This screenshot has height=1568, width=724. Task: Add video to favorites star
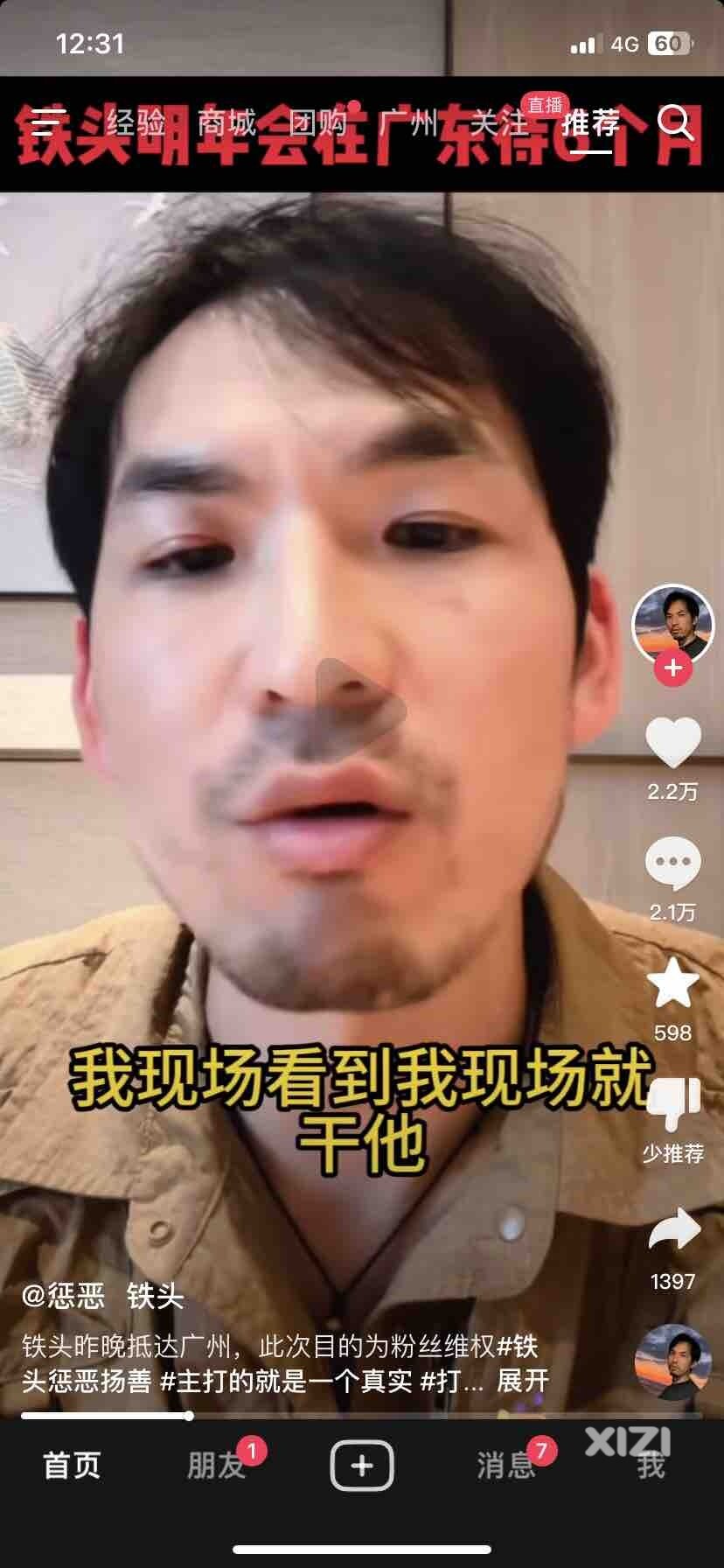pos(672,983)
